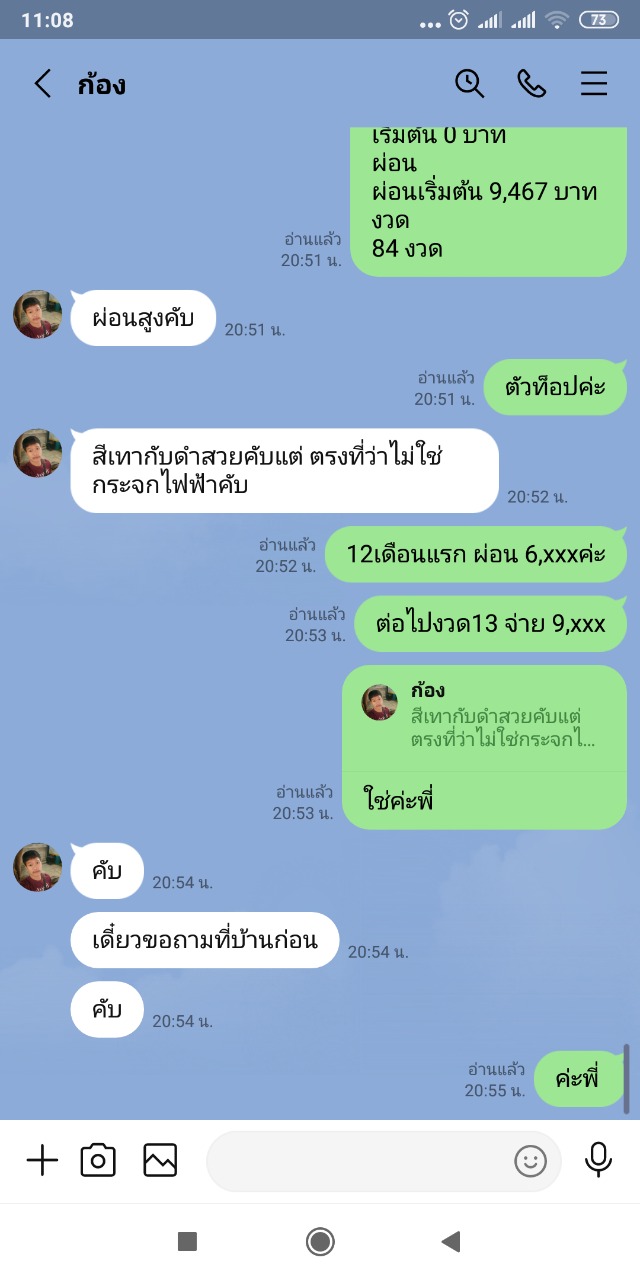Image resolution: width=640 pixels, height=1280 pixels.
Task: Open ก้อง's avatar next to ผ่อนสูงคับ
Action: coord(37,315)
